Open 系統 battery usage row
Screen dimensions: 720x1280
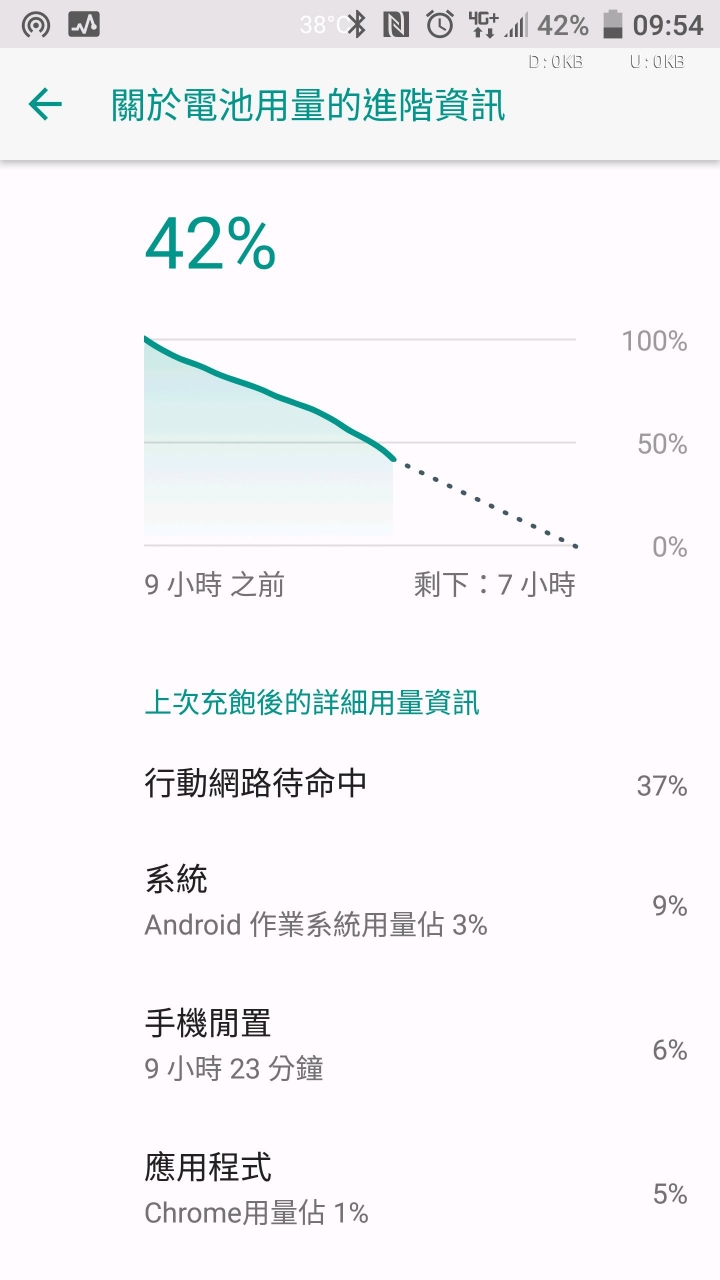360,903
